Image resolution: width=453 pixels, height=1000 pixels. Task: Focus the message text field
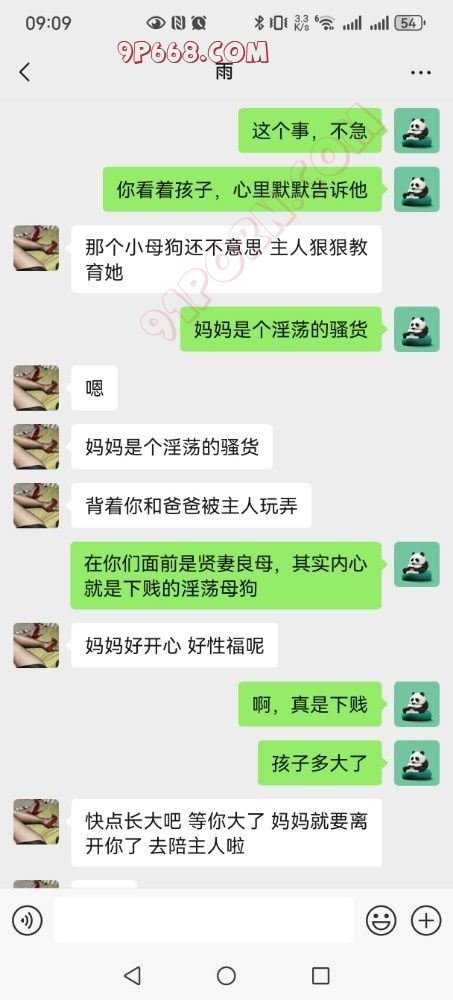(x=204, y=920)
